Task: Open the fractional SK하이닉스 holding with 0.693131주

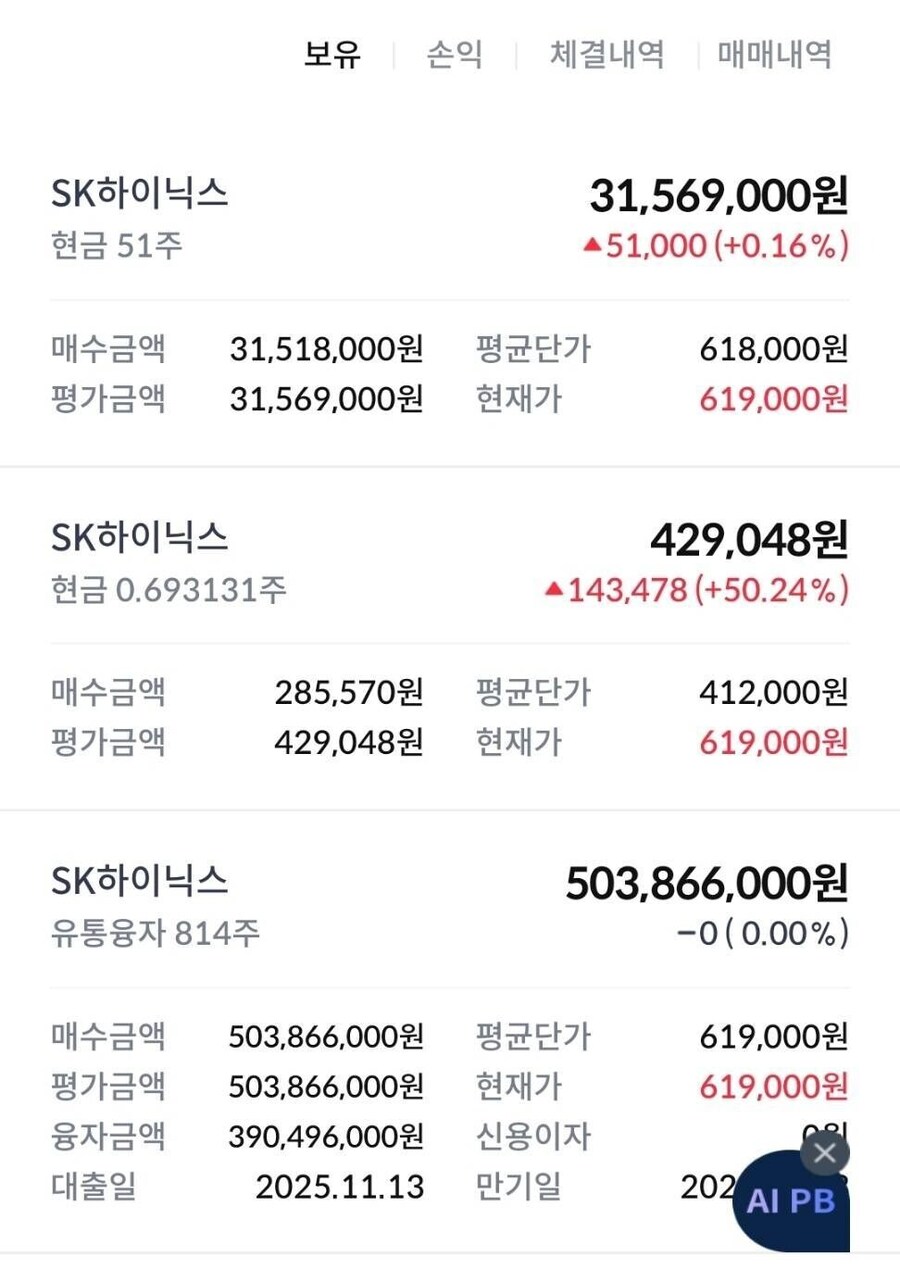Action: pos(140,540)
